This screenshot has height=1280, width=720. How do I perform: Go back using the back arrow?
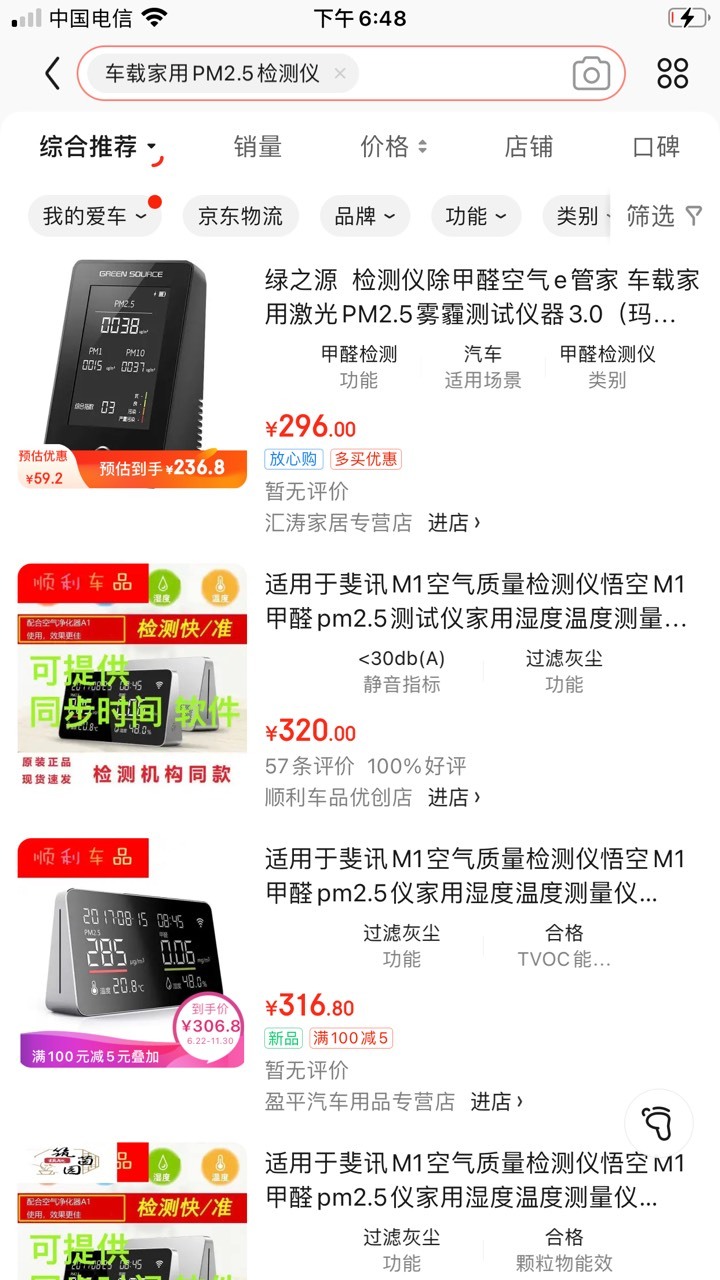click(x=52, y=73)
